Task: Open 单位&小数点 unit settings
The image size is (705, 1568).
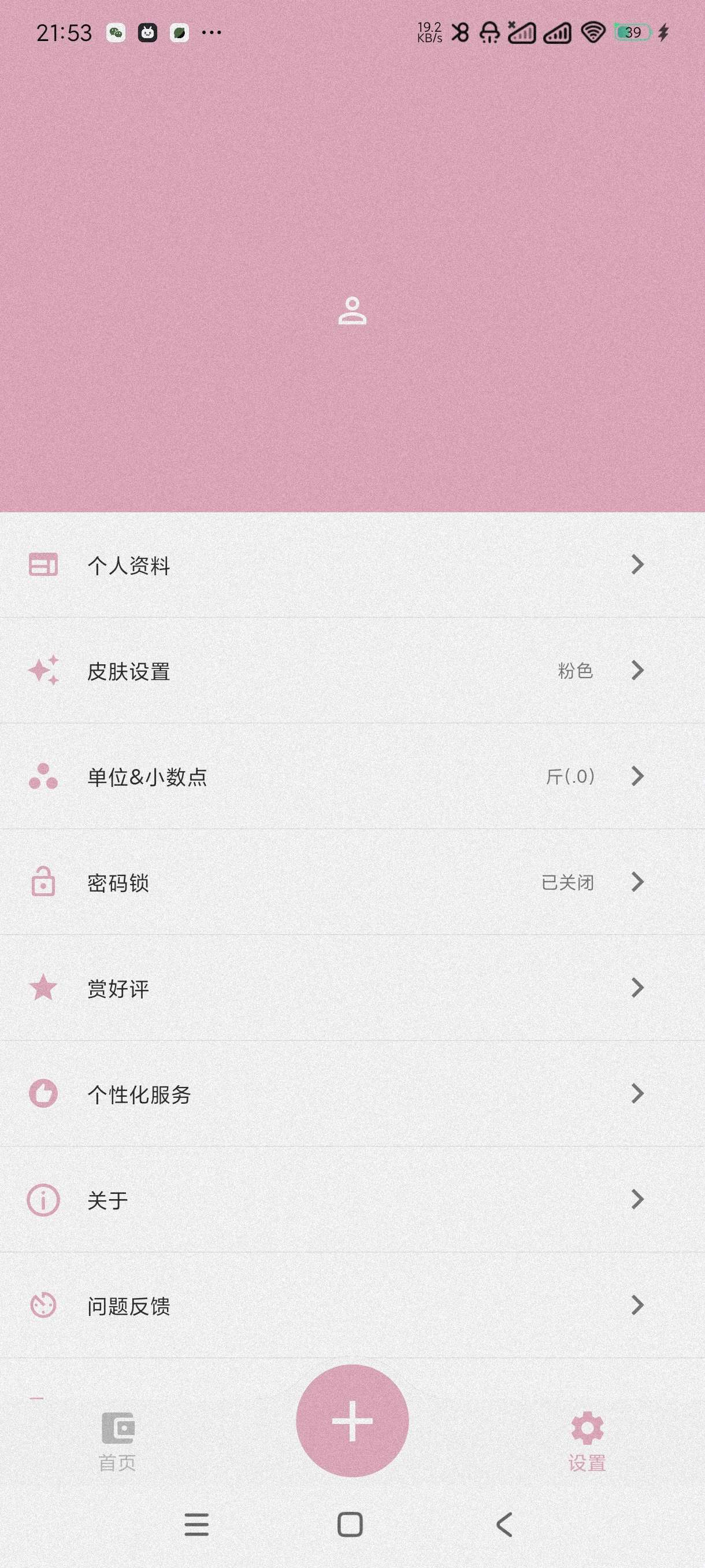Action: click(x=352, y=776)
